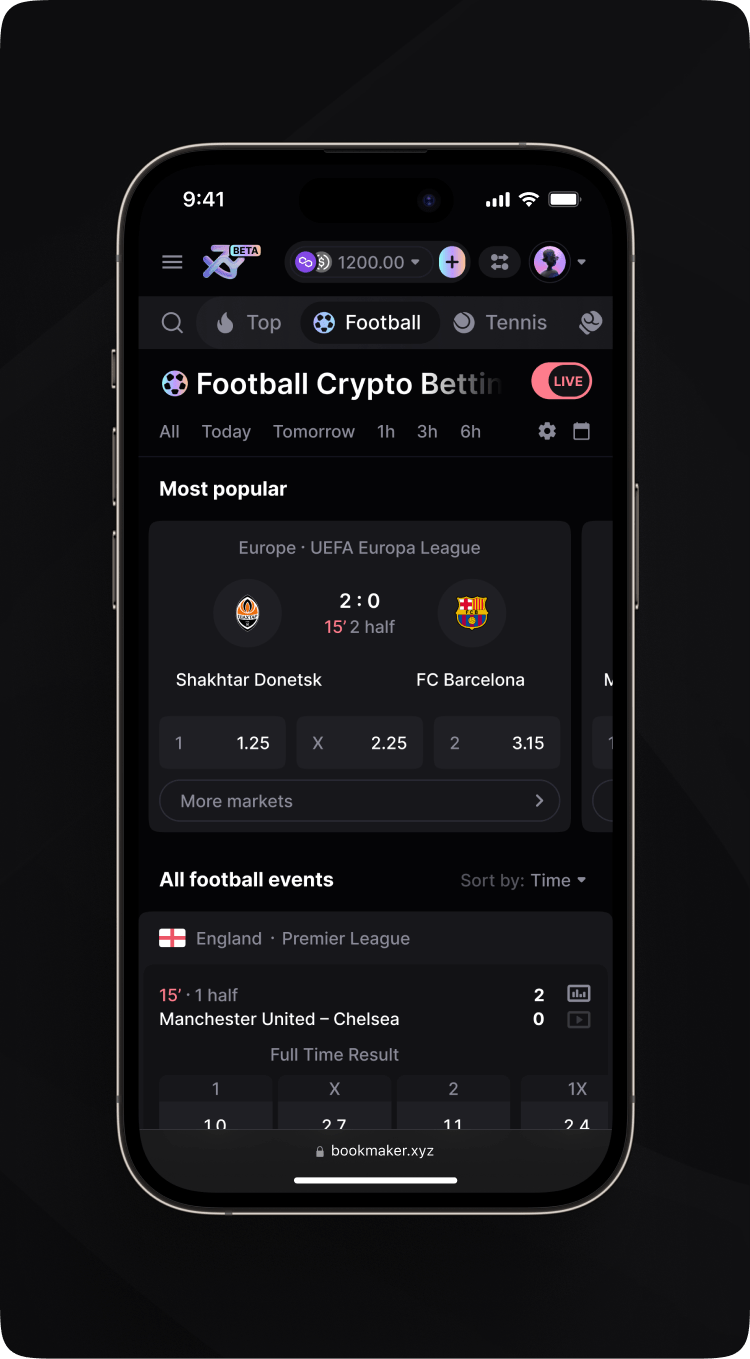This screenshot has width=750, height=1359.
Task: Open More markets for Shakhtar match
Action: pos(359,801)
